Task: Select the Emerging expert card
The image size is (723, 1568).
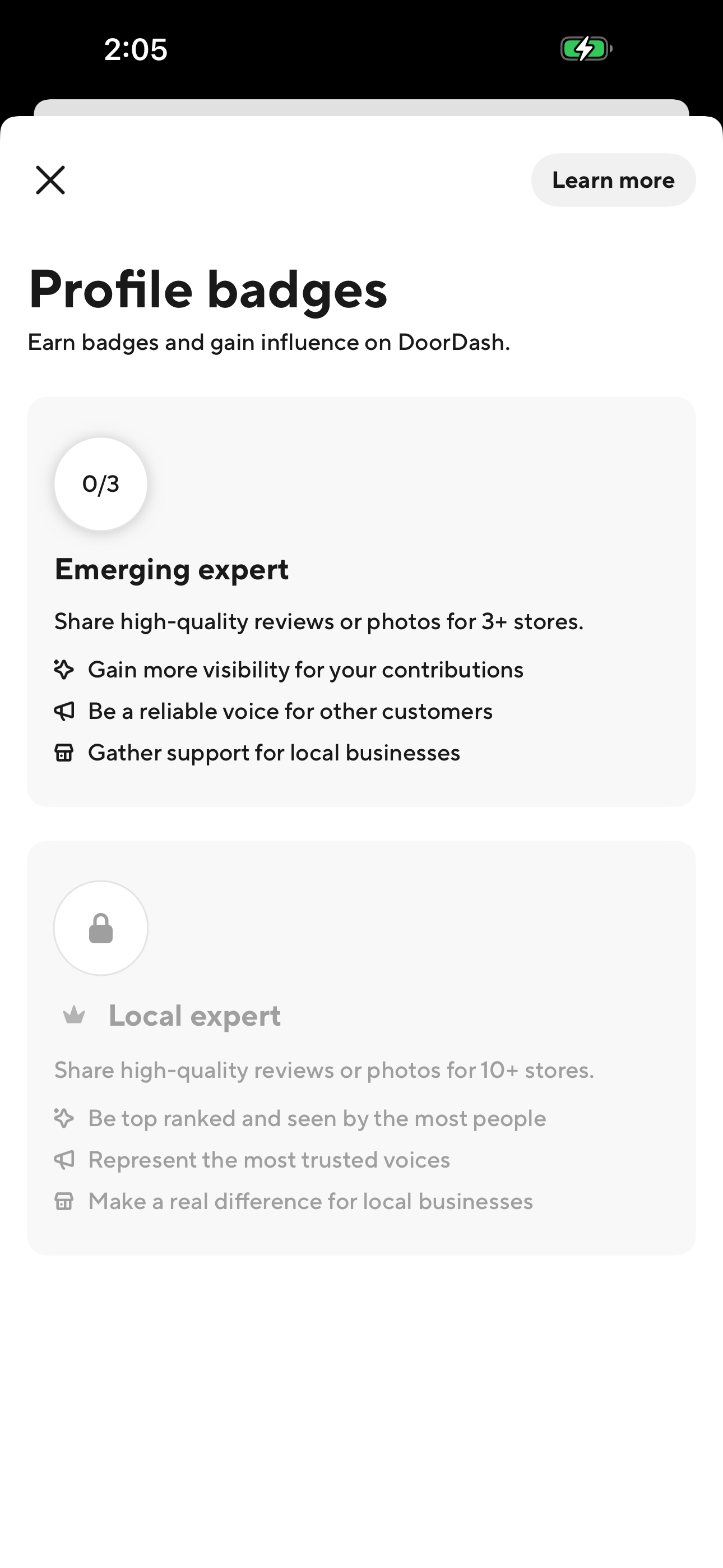Action: coord(361,599)
